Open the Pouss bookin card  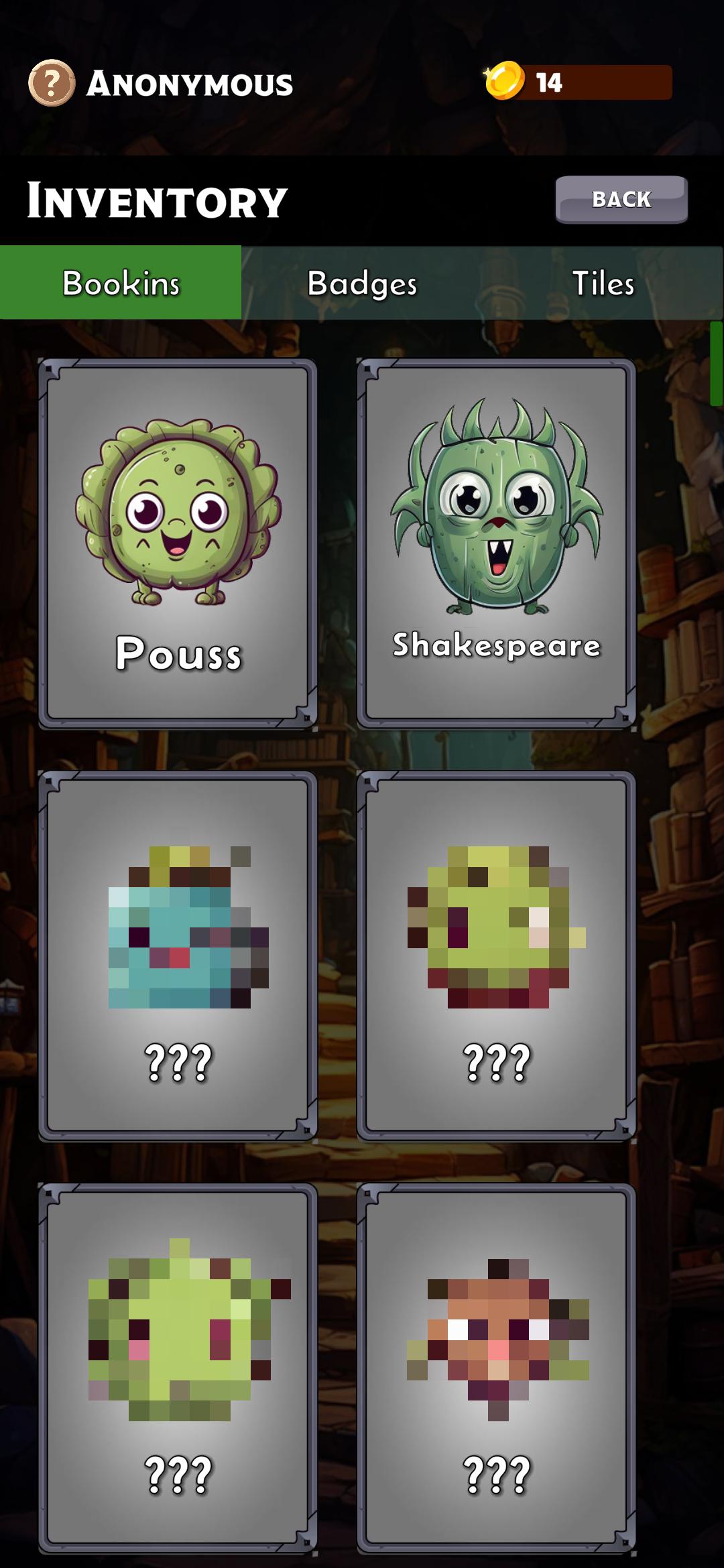point(178,544)
